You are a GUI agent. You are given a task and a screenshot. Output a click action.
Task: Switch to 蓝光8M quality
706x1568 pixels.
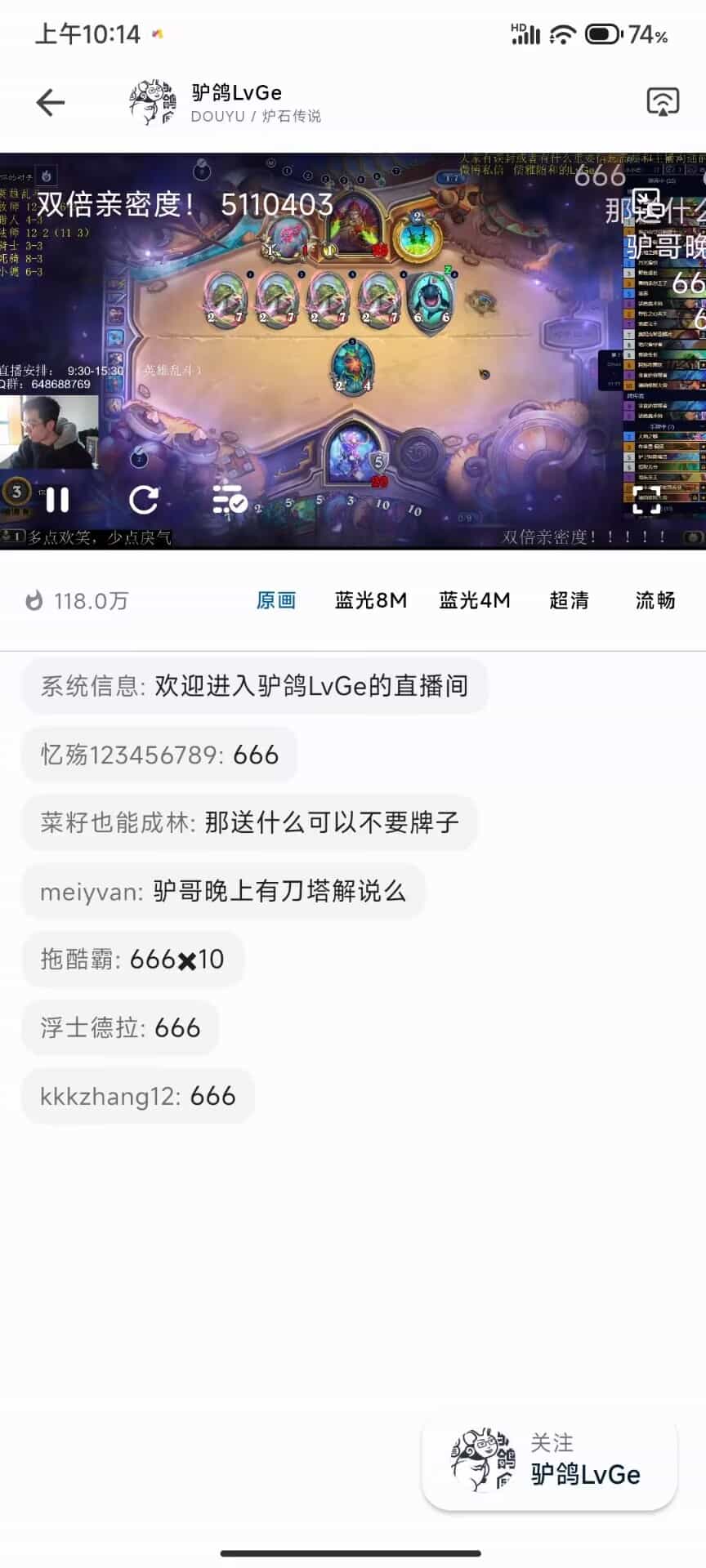click(x=371, y=601)
